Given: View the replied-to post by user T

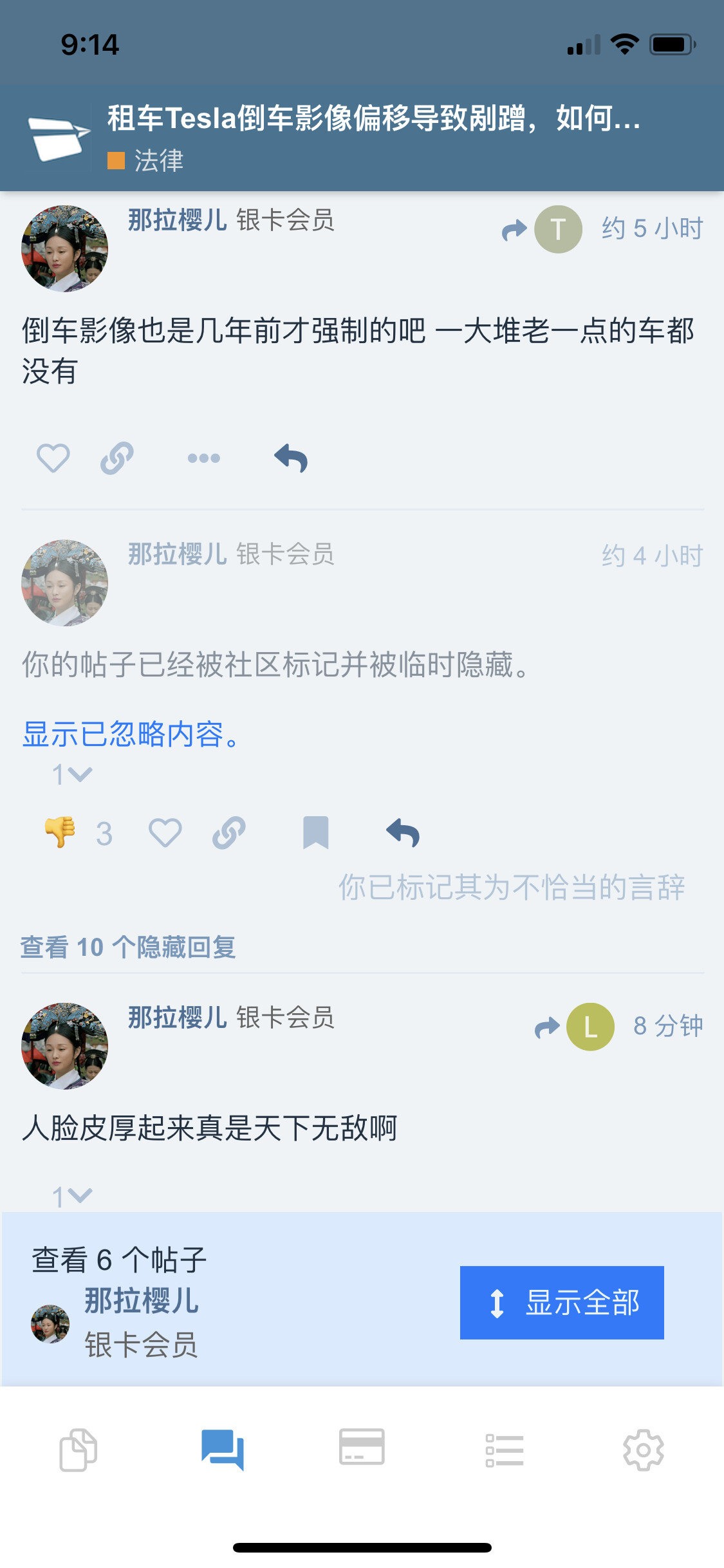Looking at the screenshot, I should (x=544, y=230).
